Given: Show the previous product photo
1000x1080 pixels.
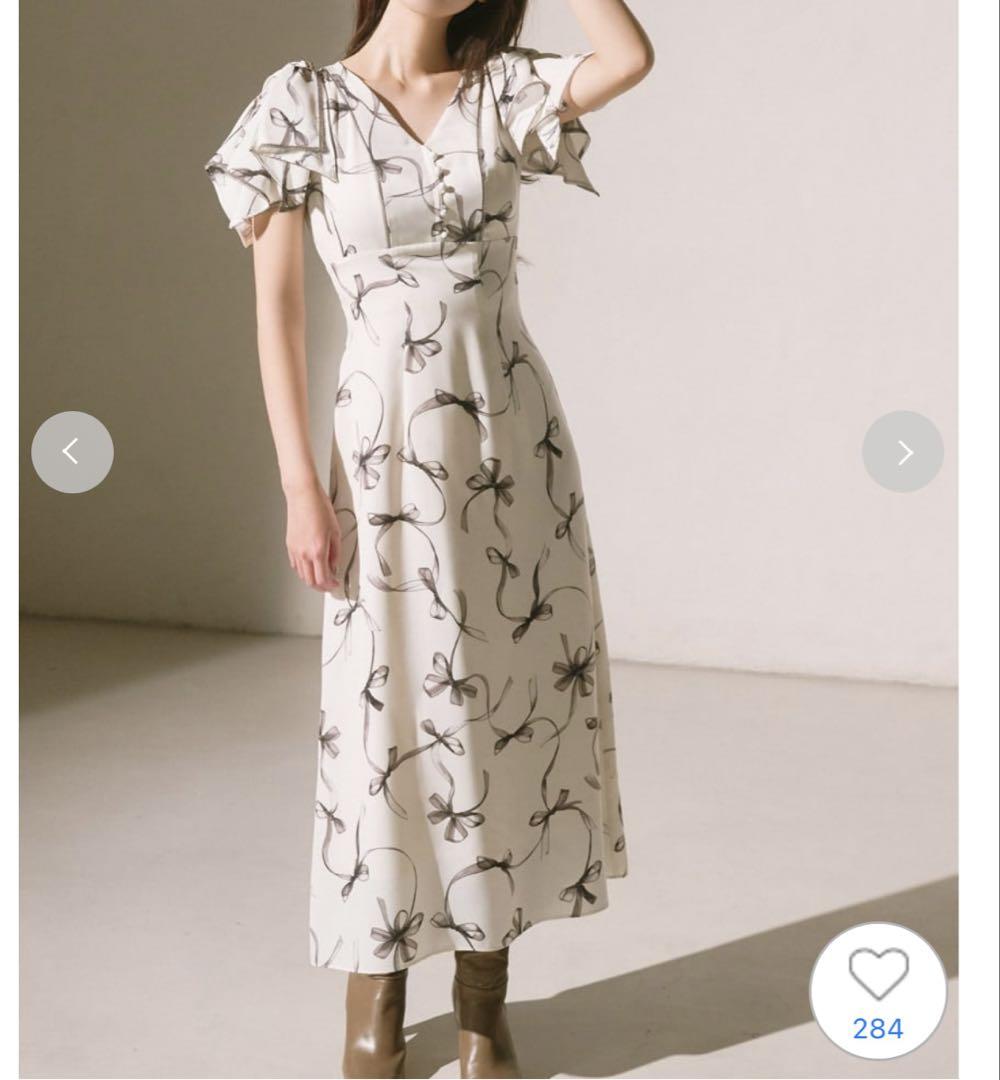Looking at the screenshot, I should pyautogui.click(x=72, y=452).
